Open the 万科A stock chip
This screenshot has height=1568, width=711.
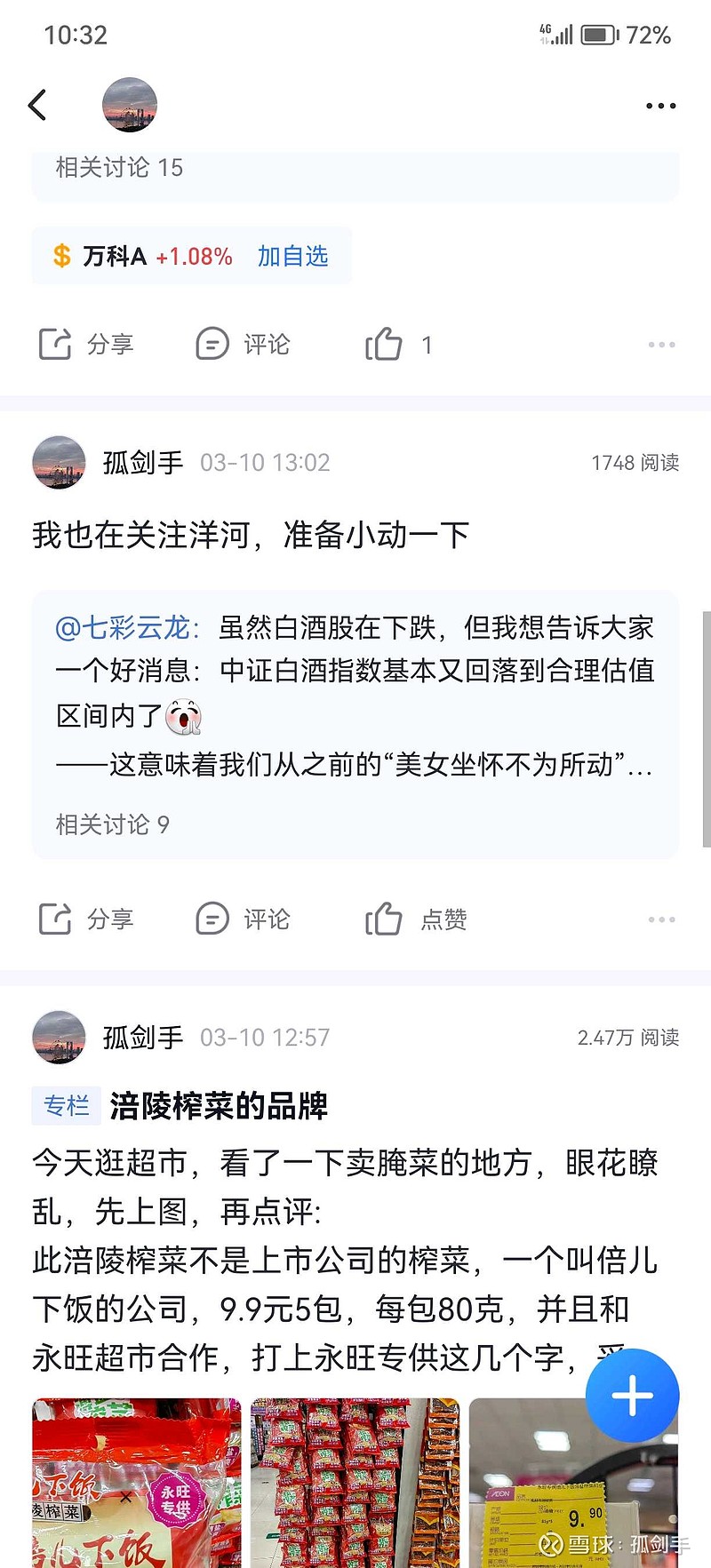[142, 257]
